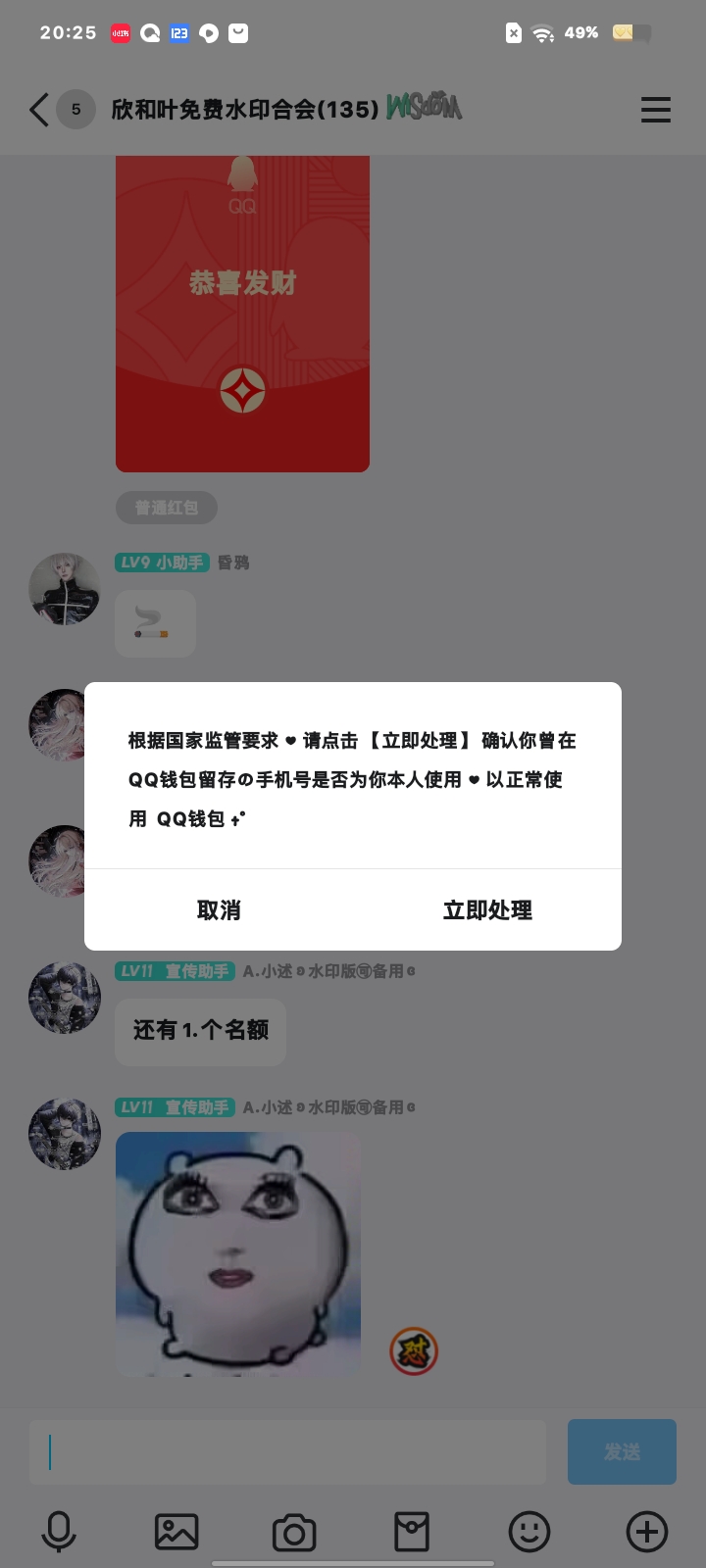This screenshot has height=1568, width=706.
Task: Open the camera from the toolbar
Action: click(294, 1532)
